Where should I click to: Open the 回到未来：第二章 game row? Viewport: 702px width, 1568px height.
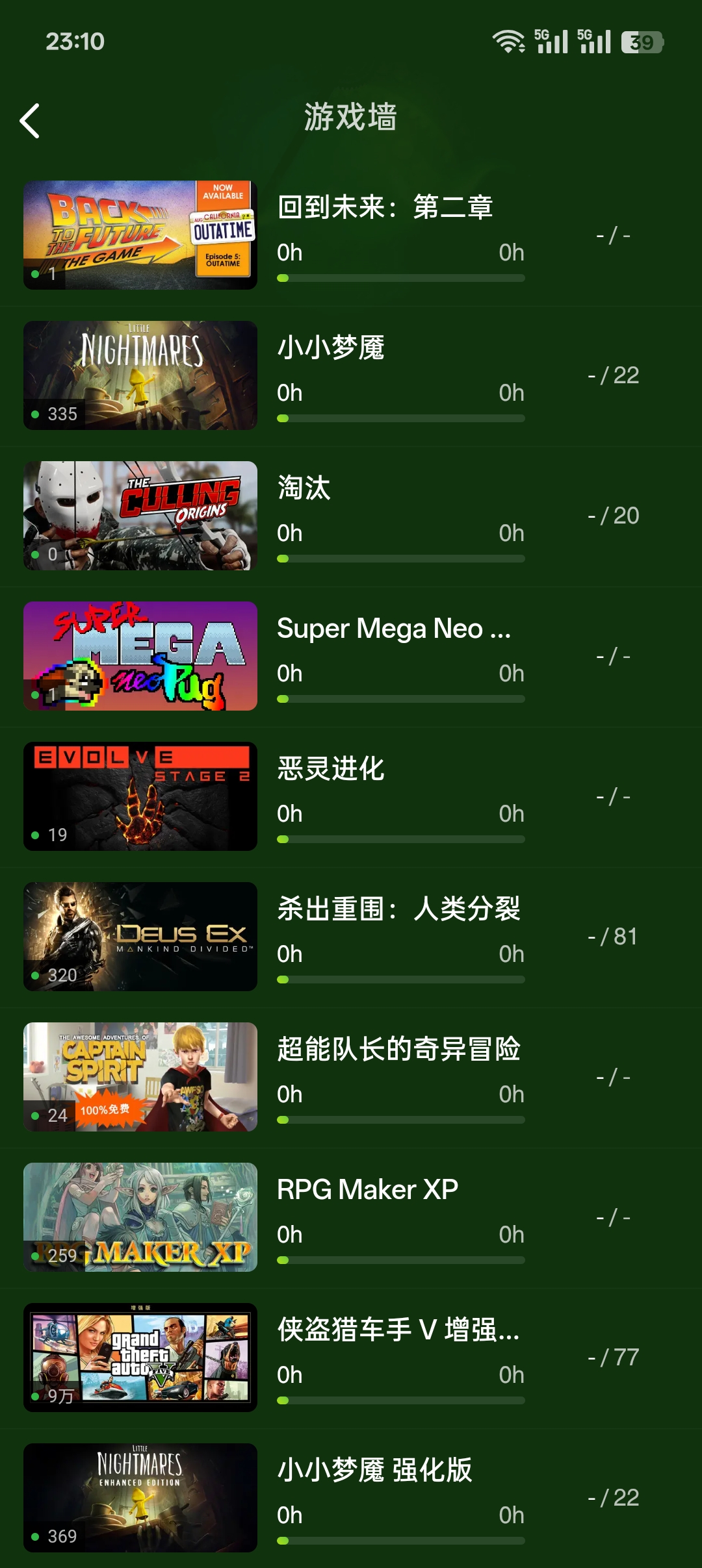(385, 235)
